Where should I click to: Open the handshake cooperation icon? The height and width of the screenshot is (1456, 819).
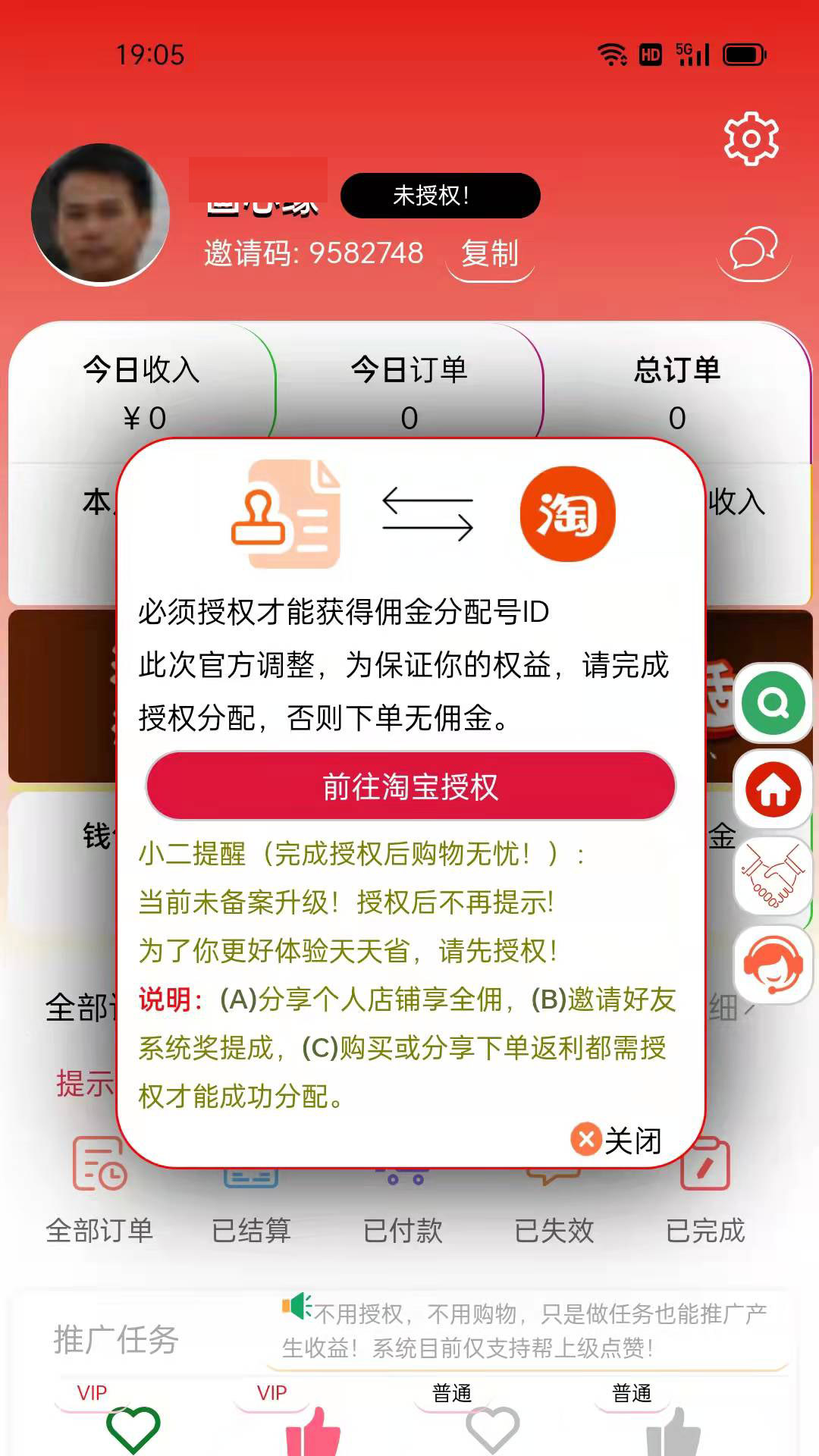coord(773,877)
